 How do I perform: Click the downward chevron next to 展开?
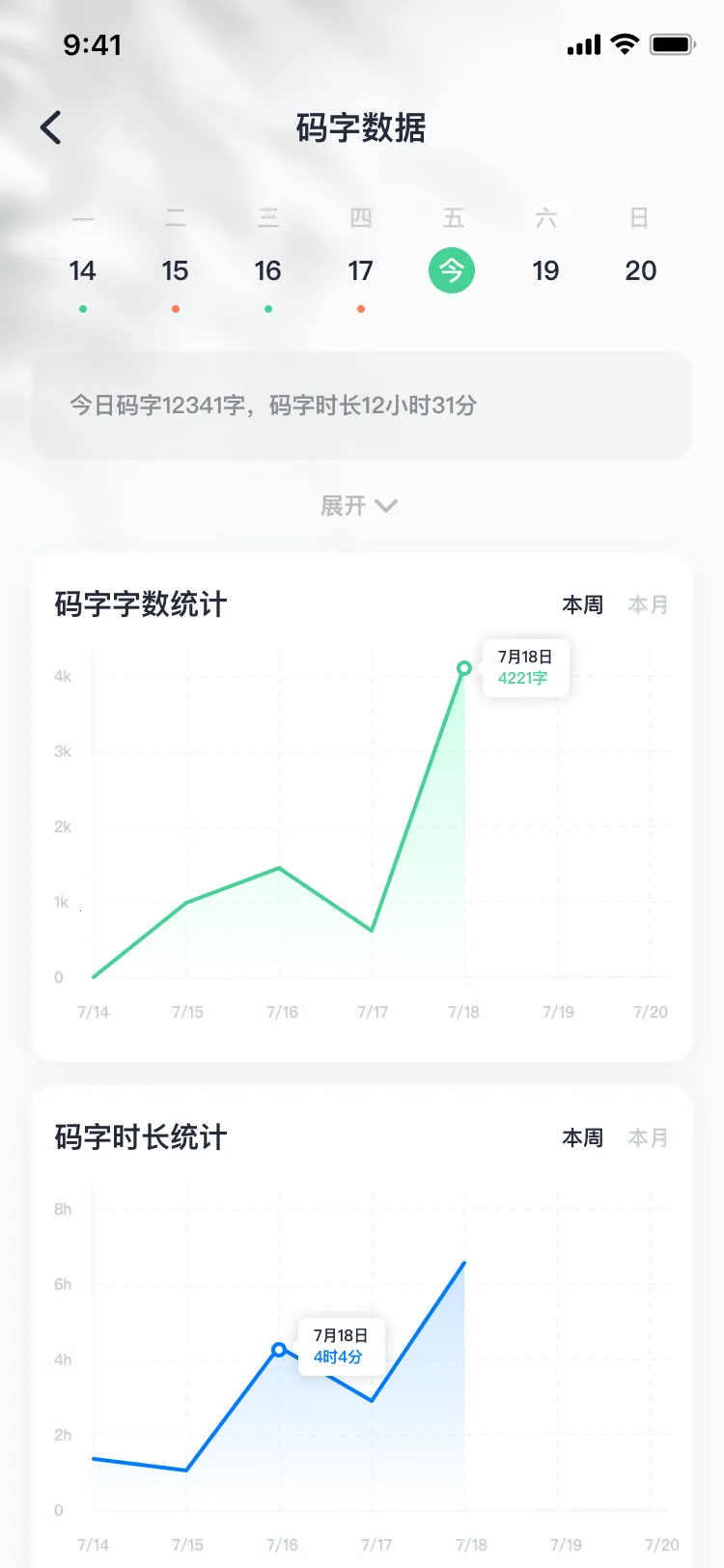coord(386,505)
